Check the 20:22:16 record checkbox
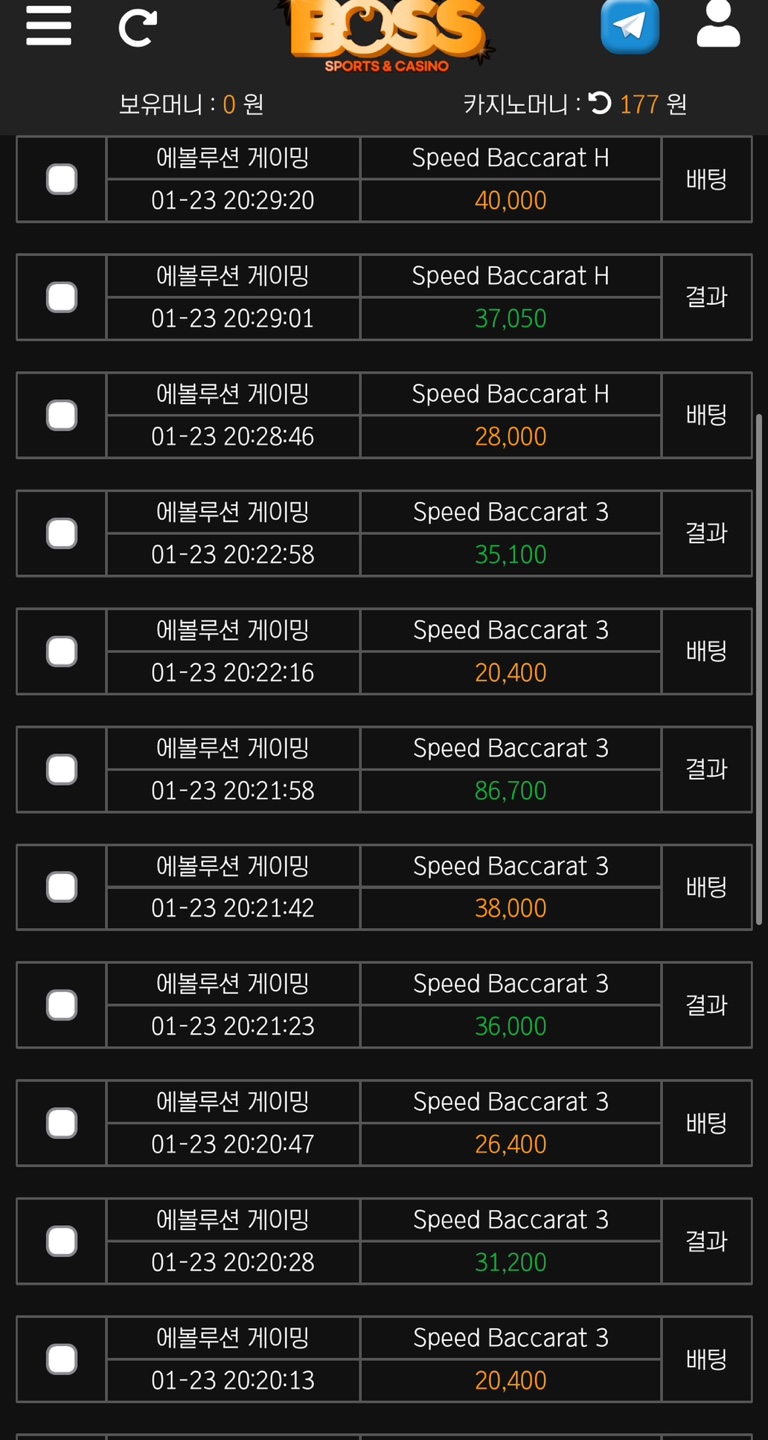Viewport: 768px width, 1440px height. pyautogui.click(x=62, y=651)
